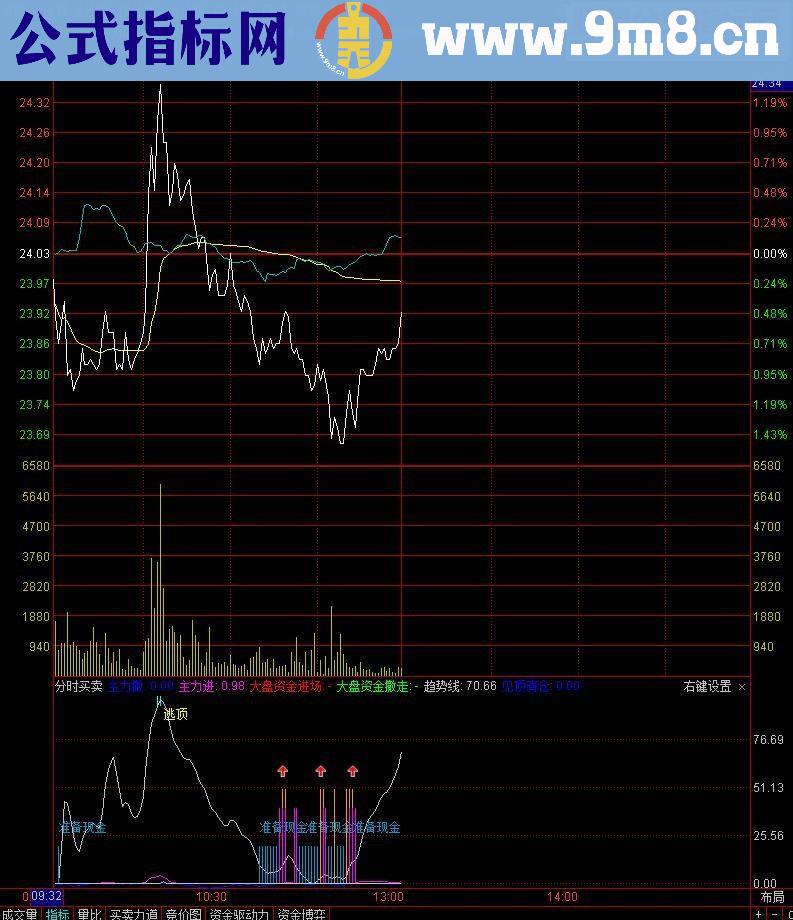Screen dimensions: 793x920
Task: Select the 指标 tab
Action: pyautogui.click(x=58, y=913)
